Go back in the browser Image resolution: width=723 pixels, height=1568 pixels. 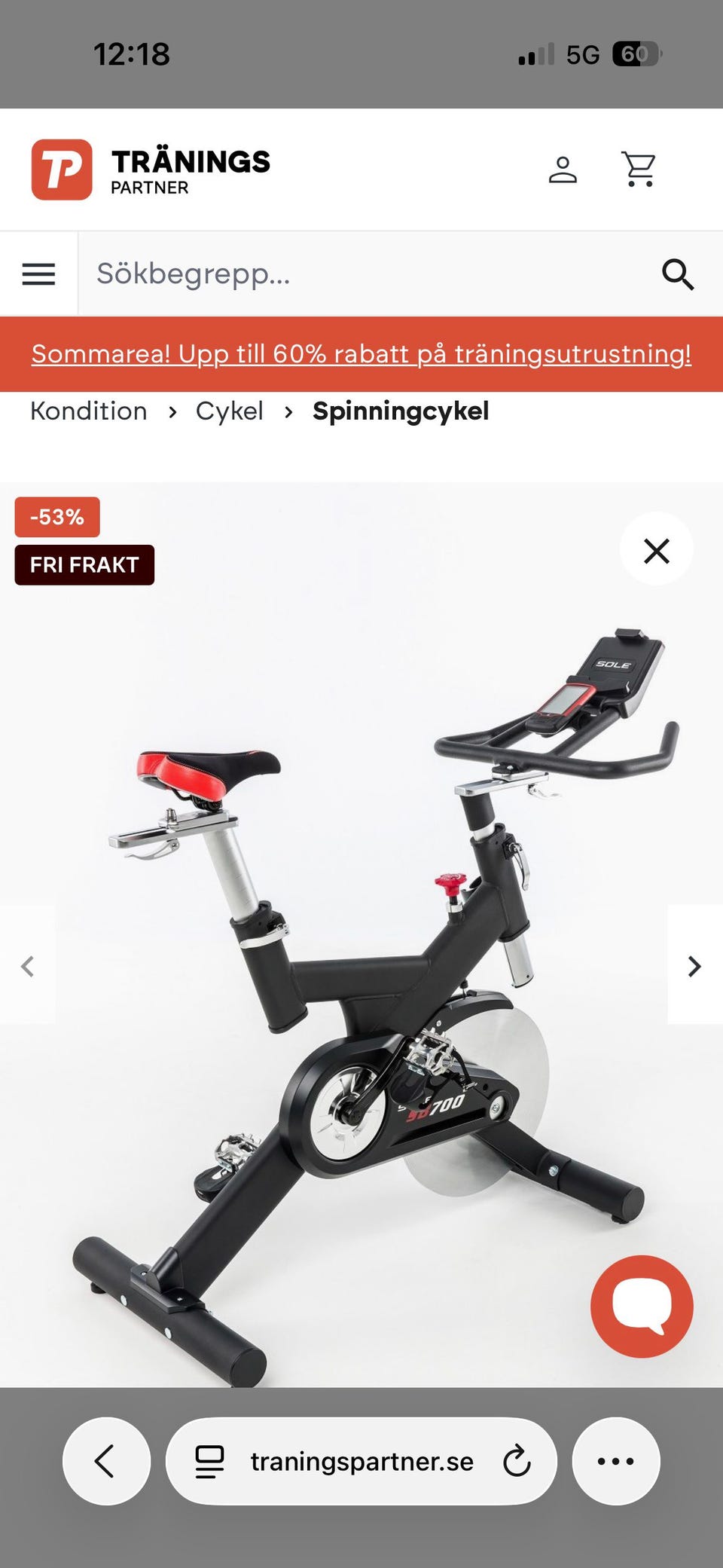[x=106, y=1461]
